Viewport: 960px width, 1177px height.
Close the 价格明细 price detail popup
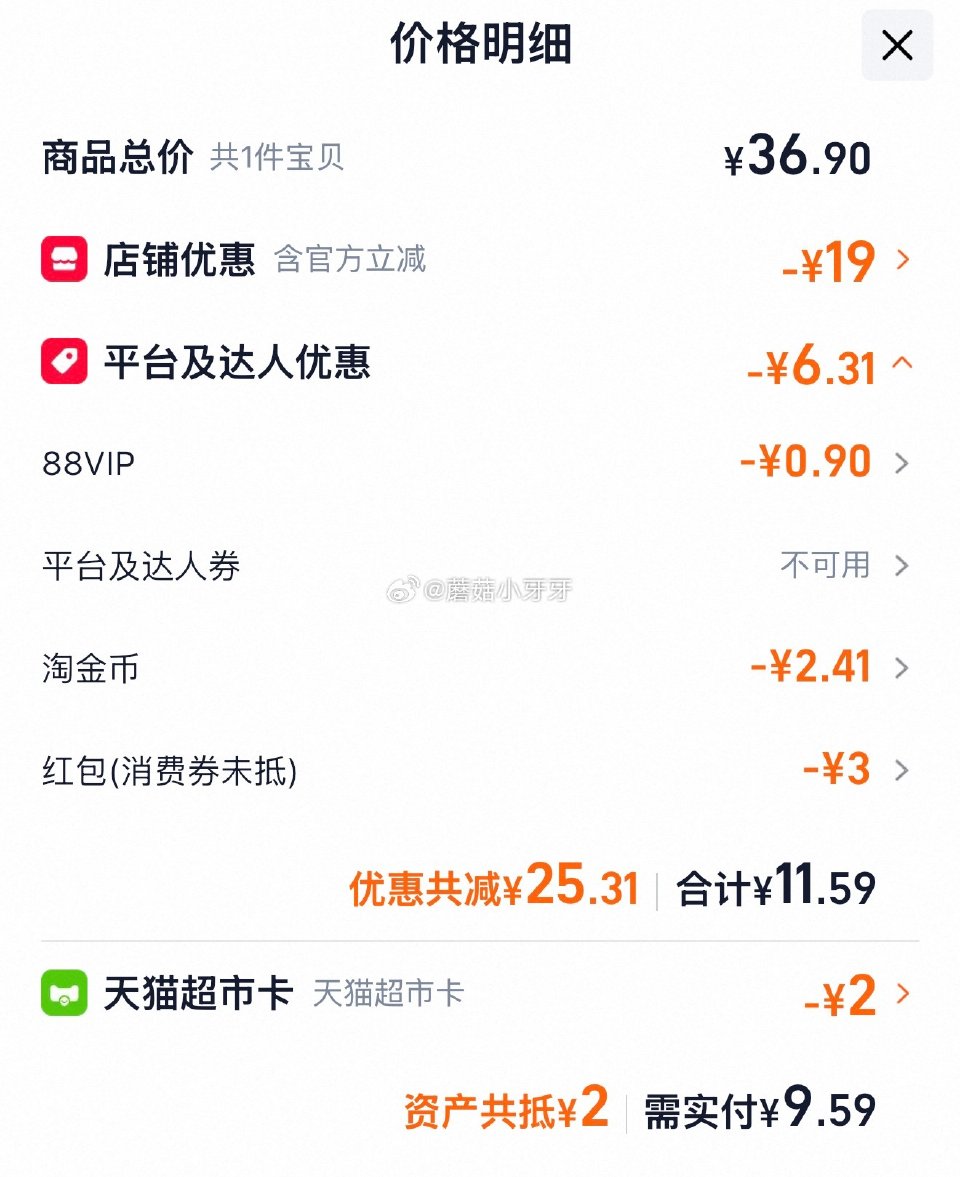click(x=896, y=46)
